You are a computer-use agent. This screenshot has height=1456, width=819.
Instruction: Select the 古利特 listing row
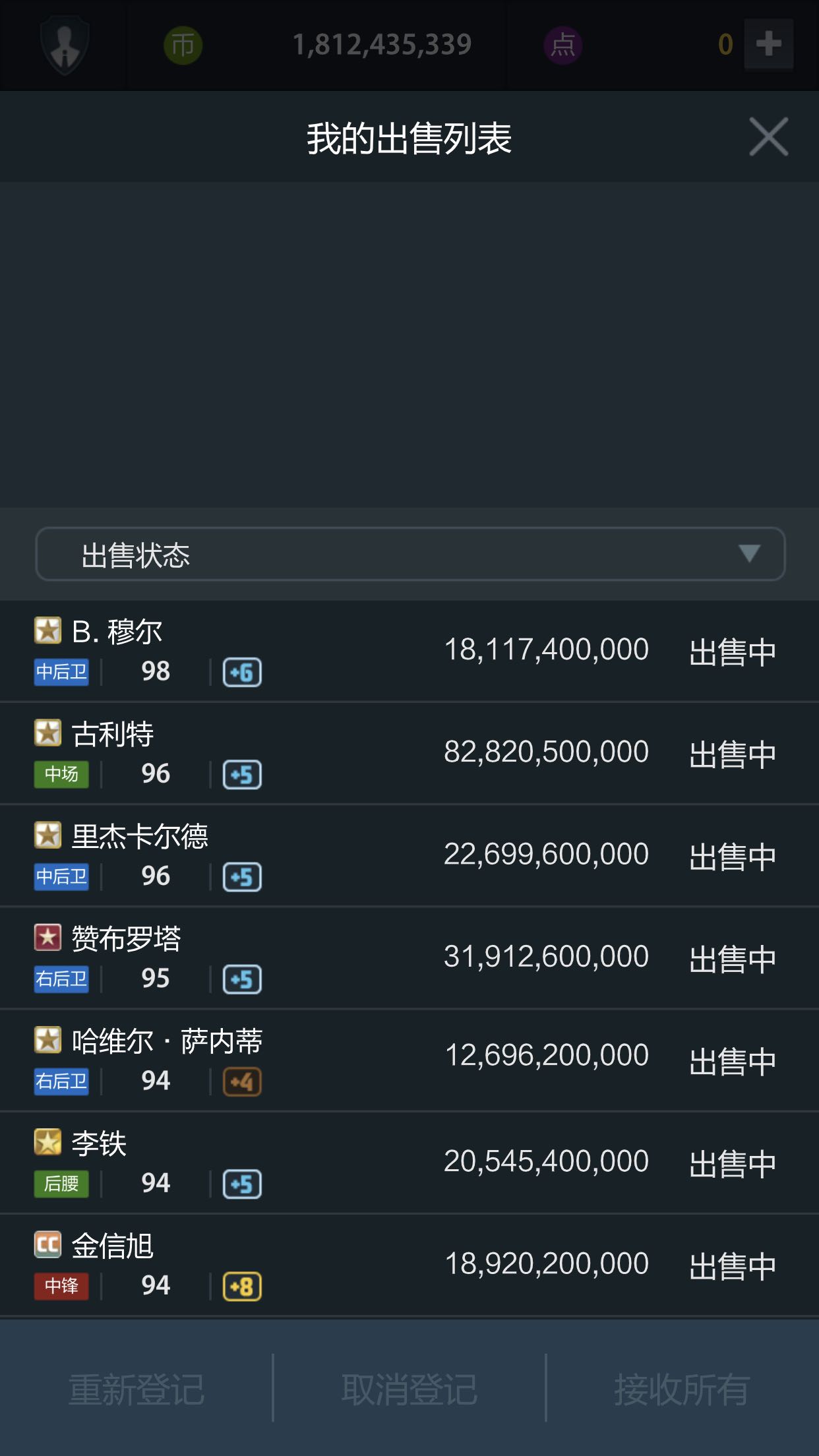(x=409, y=753)
